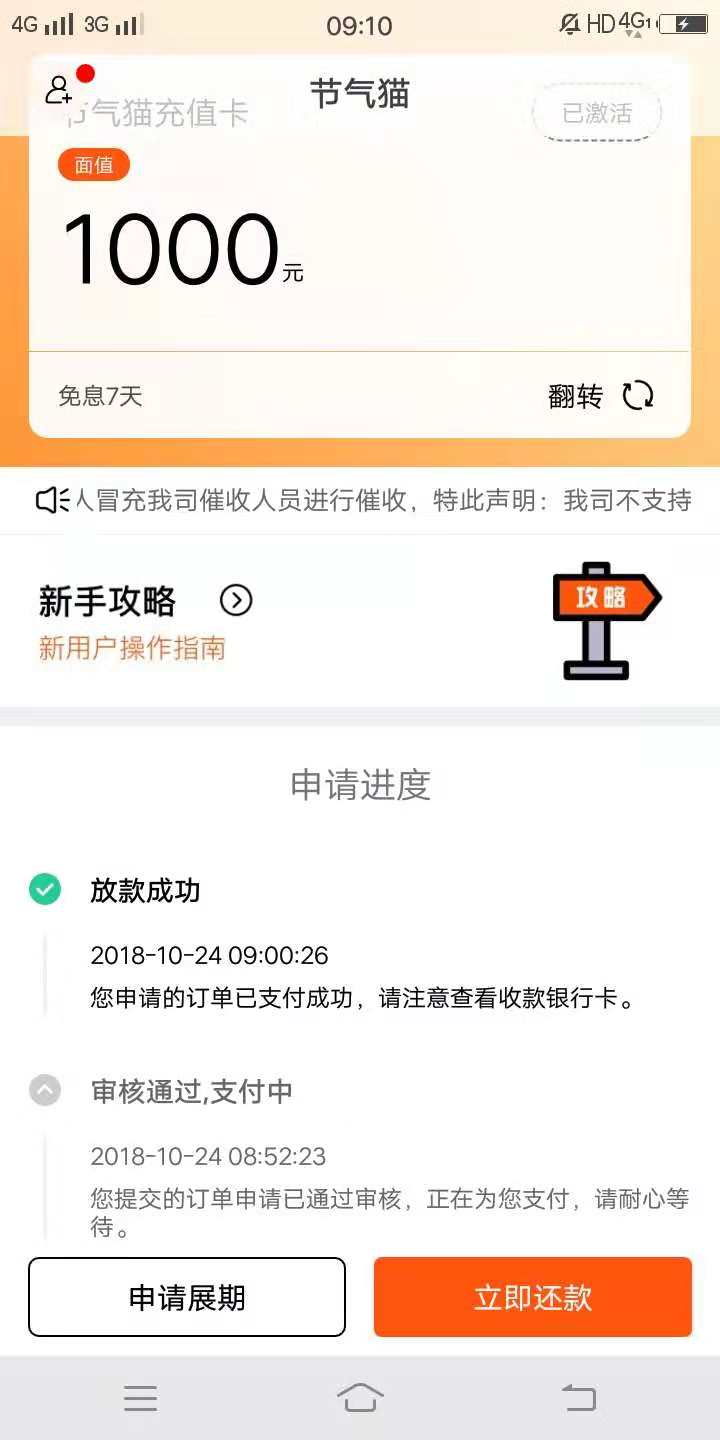
Task: Go back with the system back button
Action: [x=578, y=1397]
